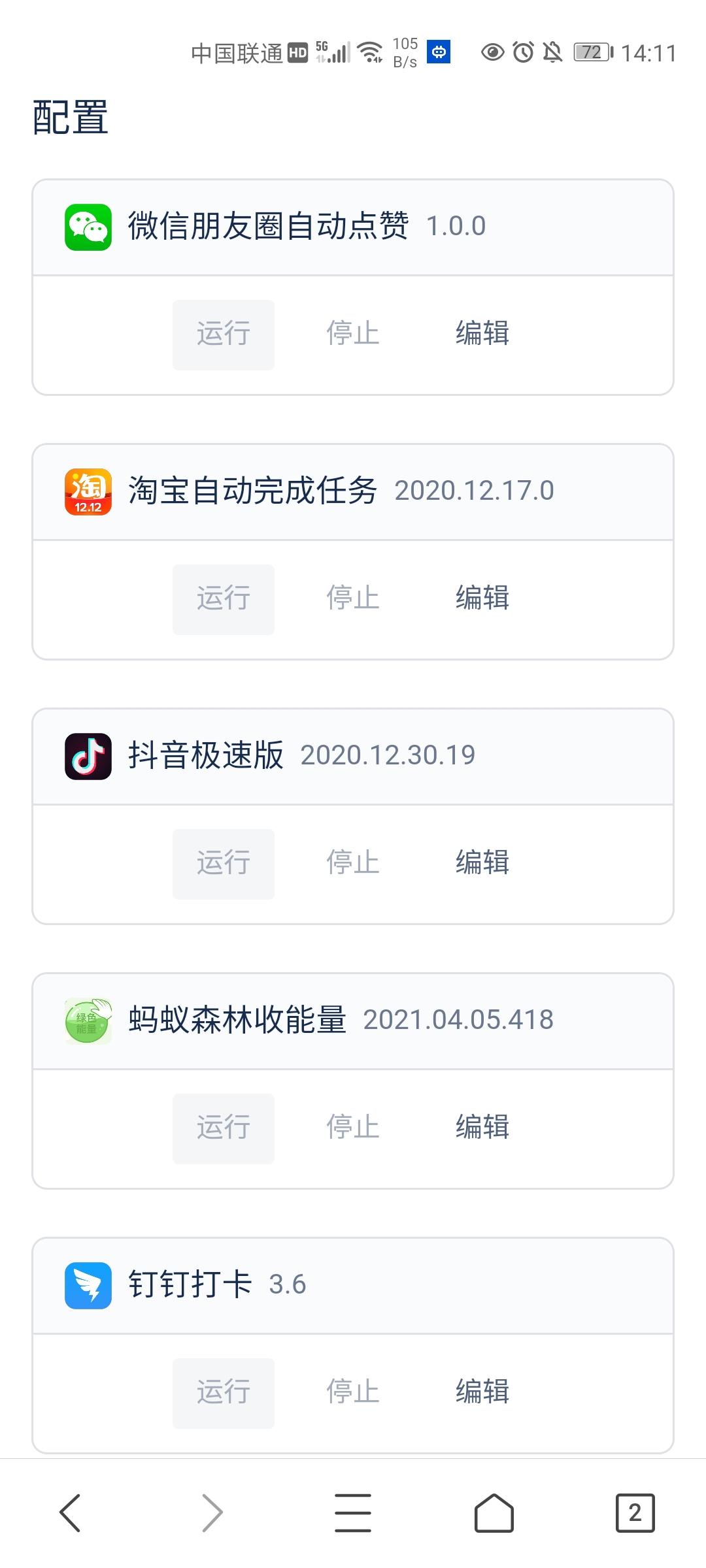Run the 微信朋友圈自动点赞 script

[x=224, y=335]
